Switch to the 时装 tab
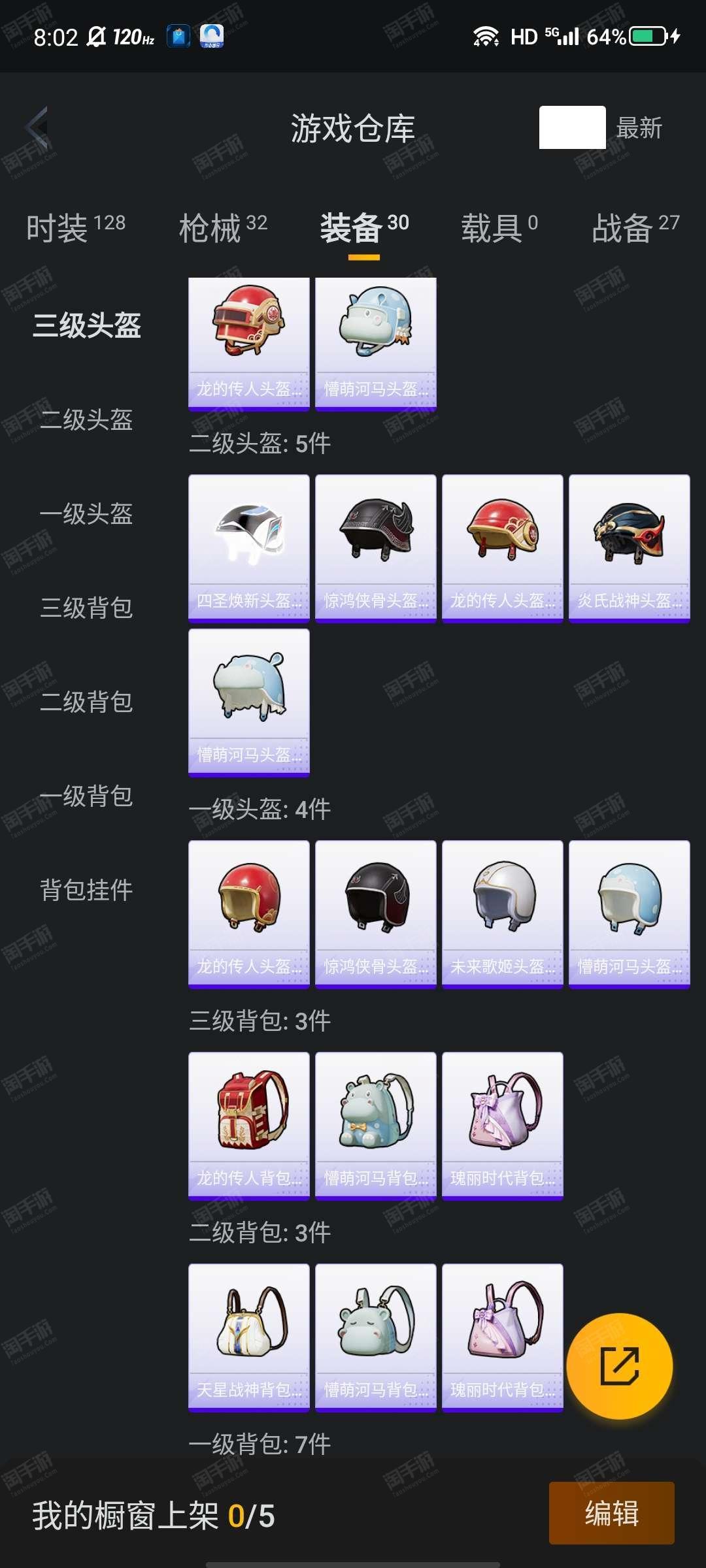 [x=76, y=227]
